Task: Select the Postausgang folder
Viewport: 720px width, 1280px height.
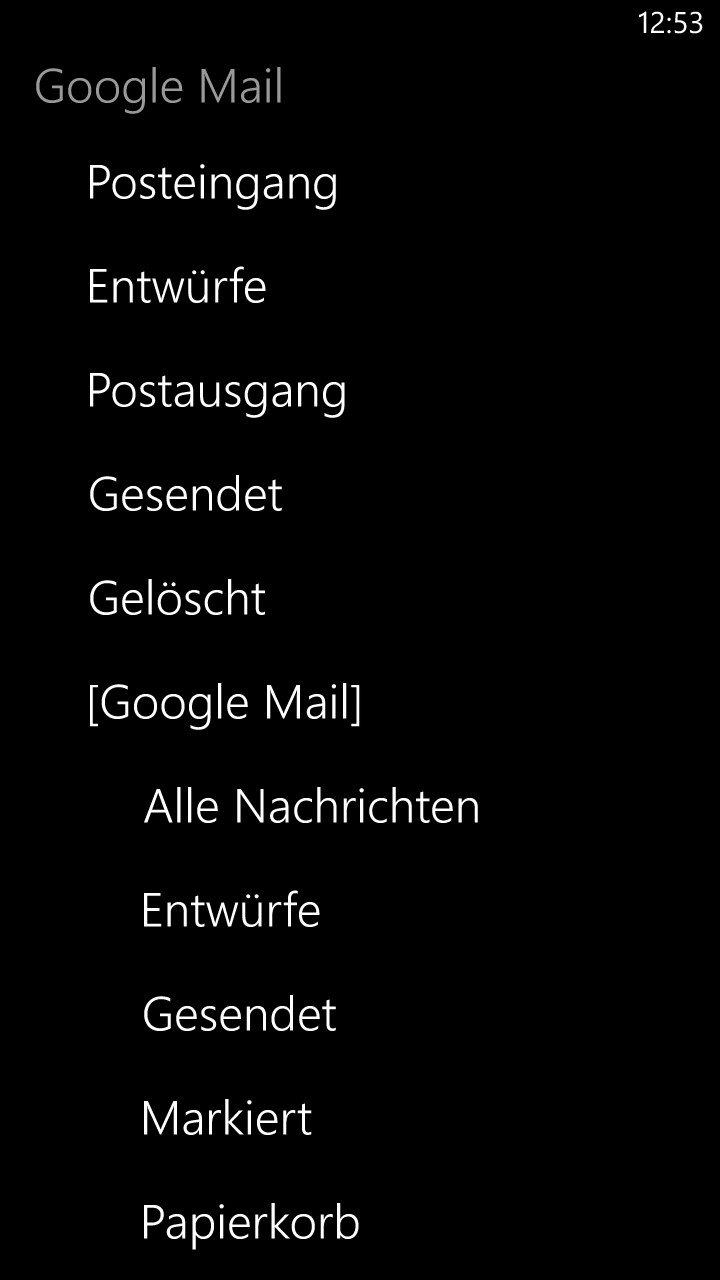Action: [x=217, y=392]
